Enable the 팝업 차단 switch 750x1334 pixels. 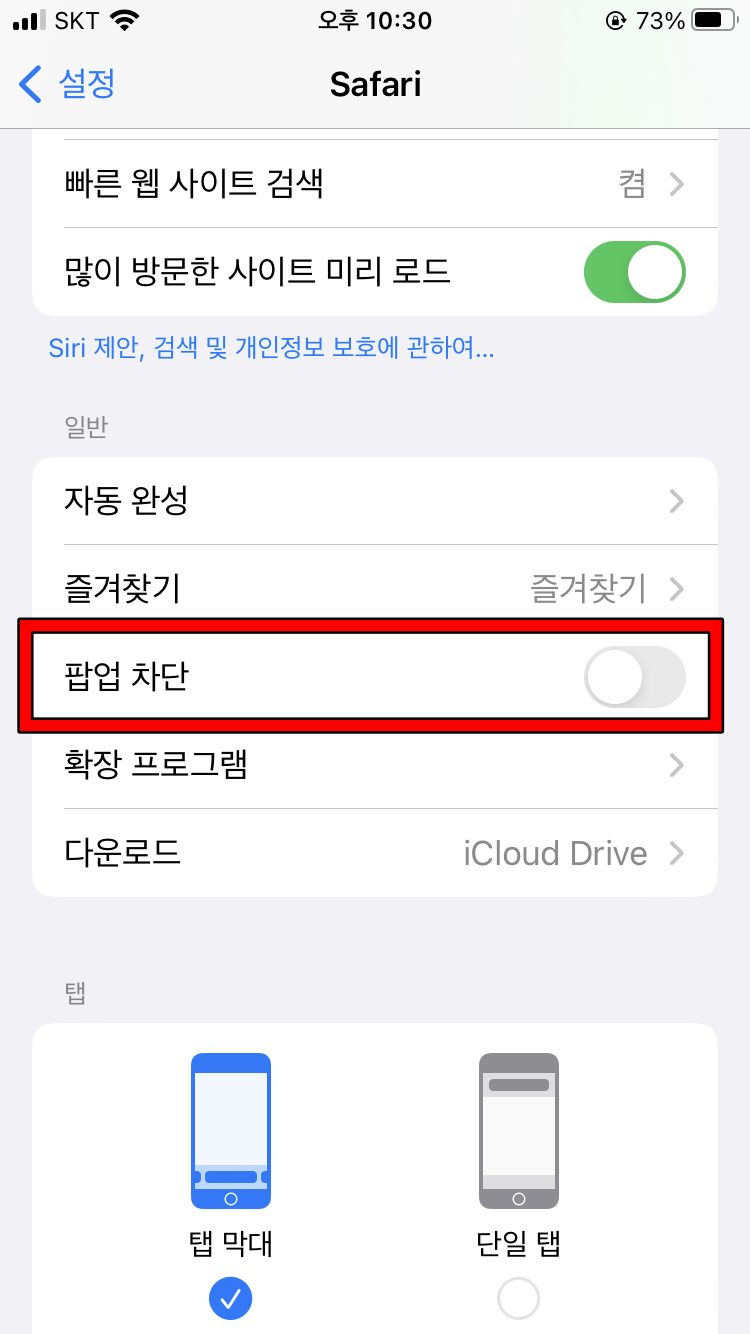634,677
